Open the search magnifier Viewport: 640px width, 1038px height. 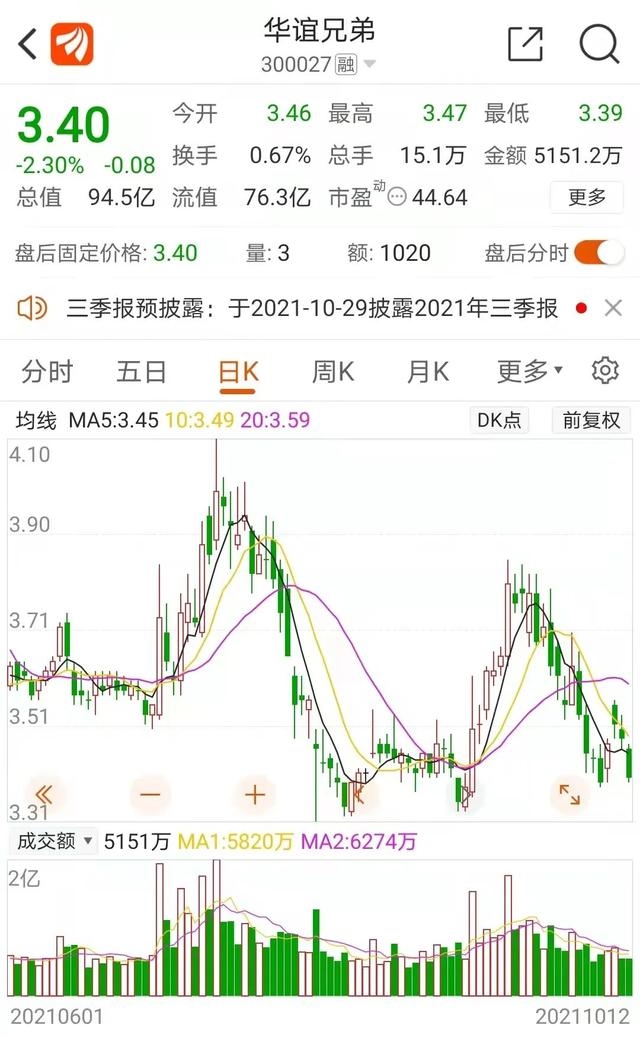point(600,45)
